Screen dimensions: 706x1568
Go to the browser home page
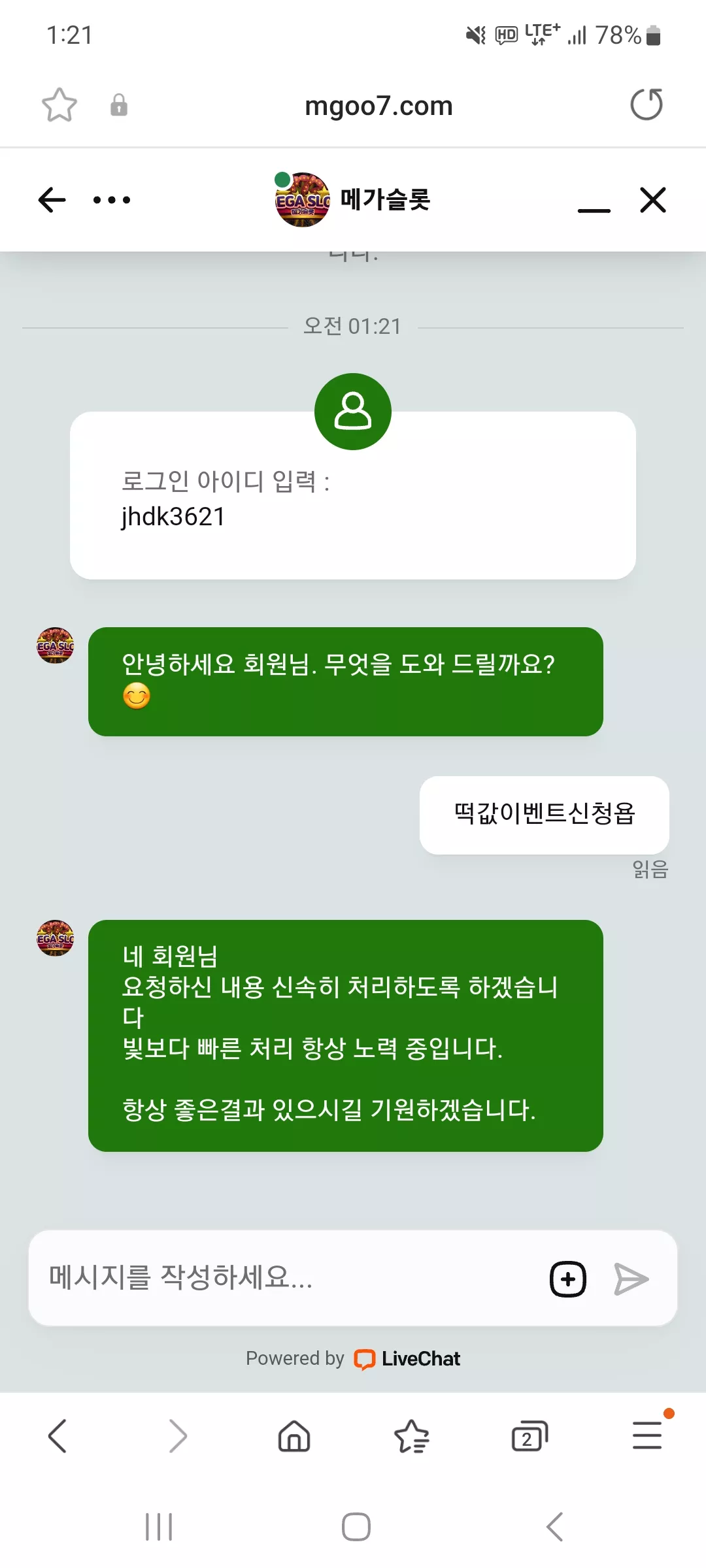coord(294,1436)
